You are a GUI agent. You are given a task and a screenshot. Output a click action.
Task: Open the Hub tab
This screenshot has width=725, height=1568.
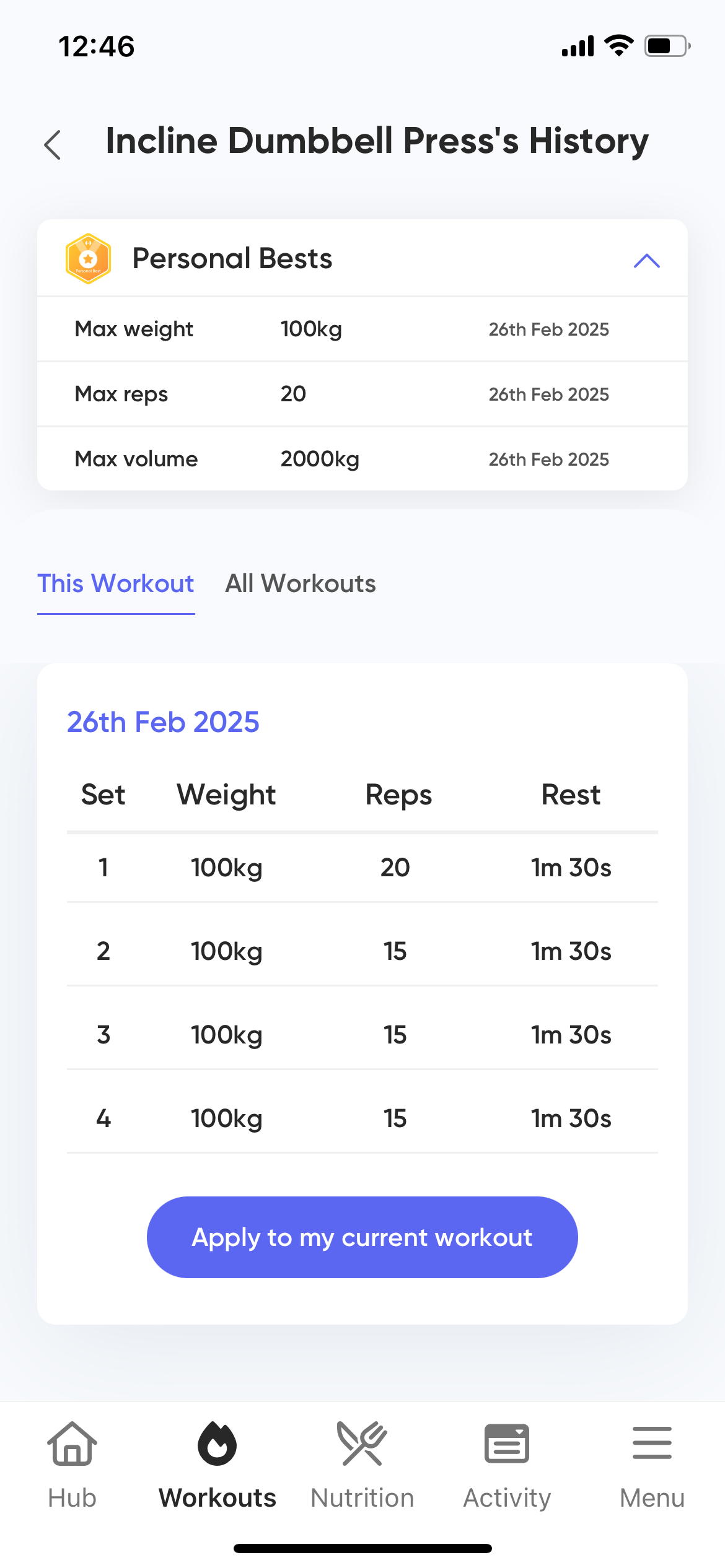(72, 1465)
